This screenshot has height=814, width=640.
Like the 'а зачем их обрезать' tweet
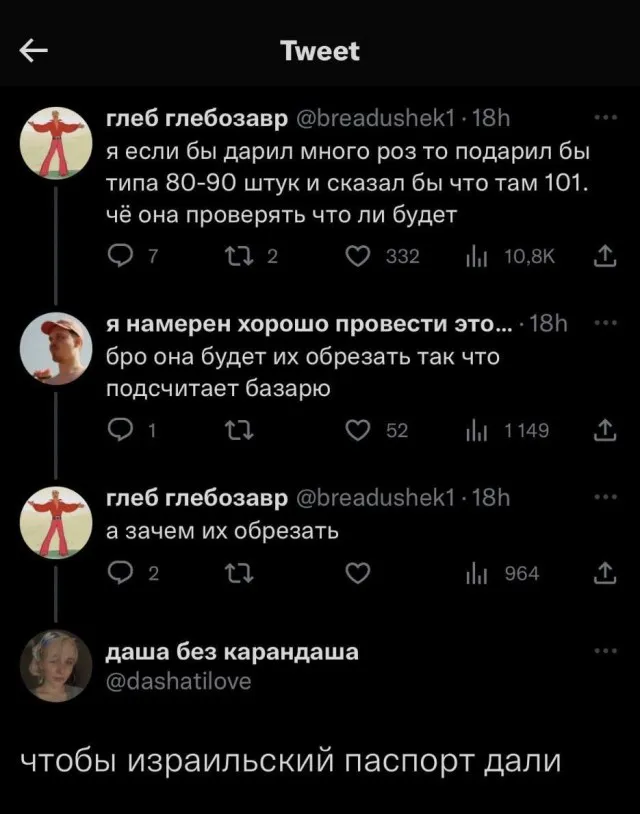357,573
